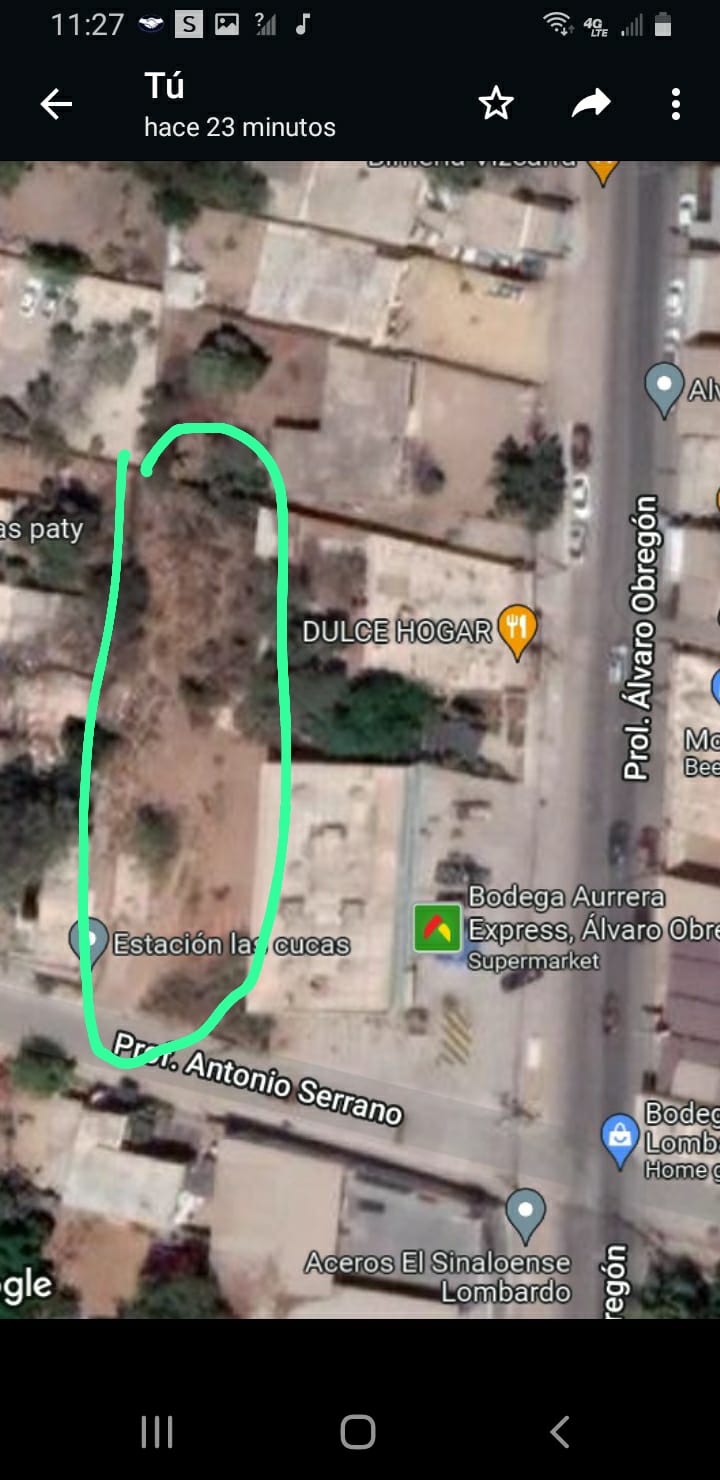Forward this image to a chat
This screenshot has width=720, height=1480.
point(590,103)
